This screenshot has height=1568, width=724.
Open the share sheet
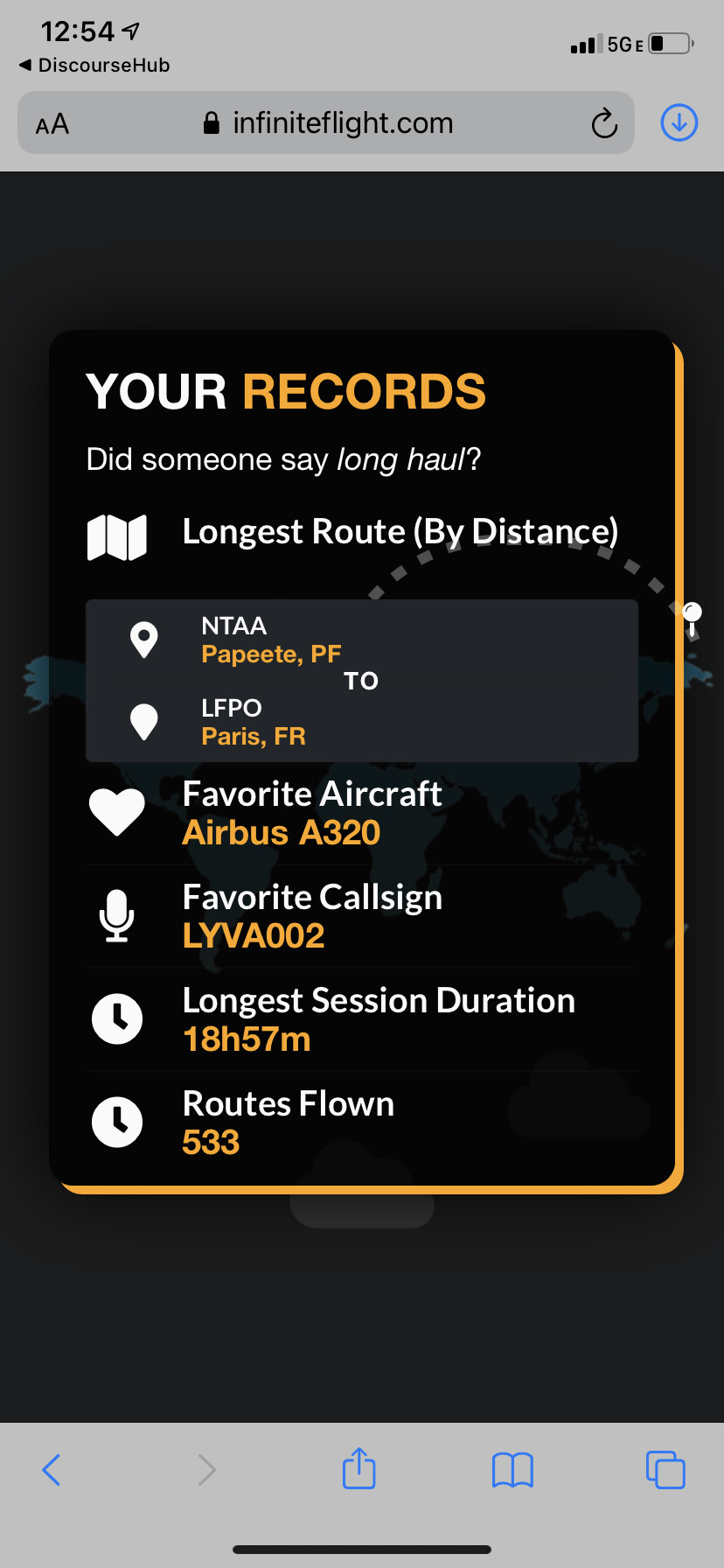359,1467
